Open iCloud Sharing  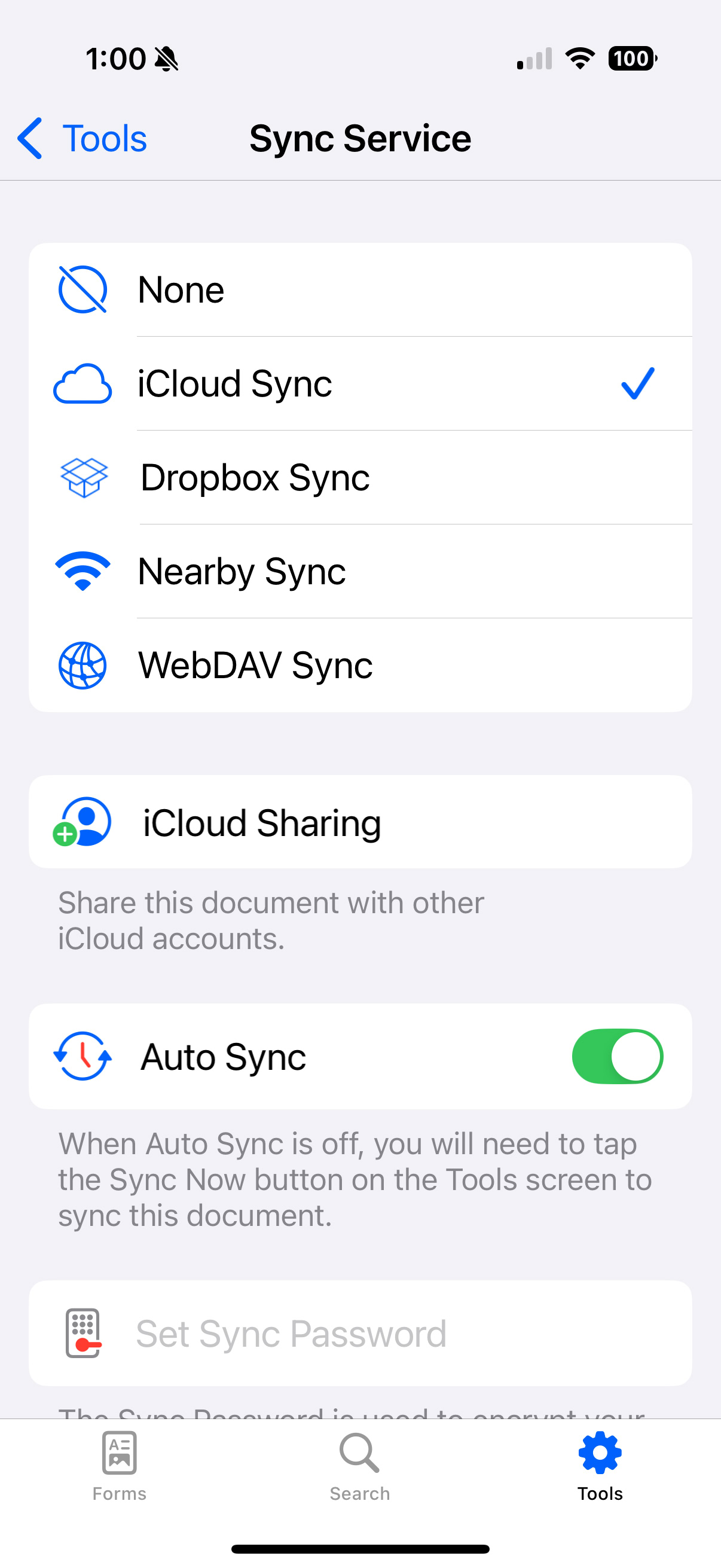pos(359,822)
